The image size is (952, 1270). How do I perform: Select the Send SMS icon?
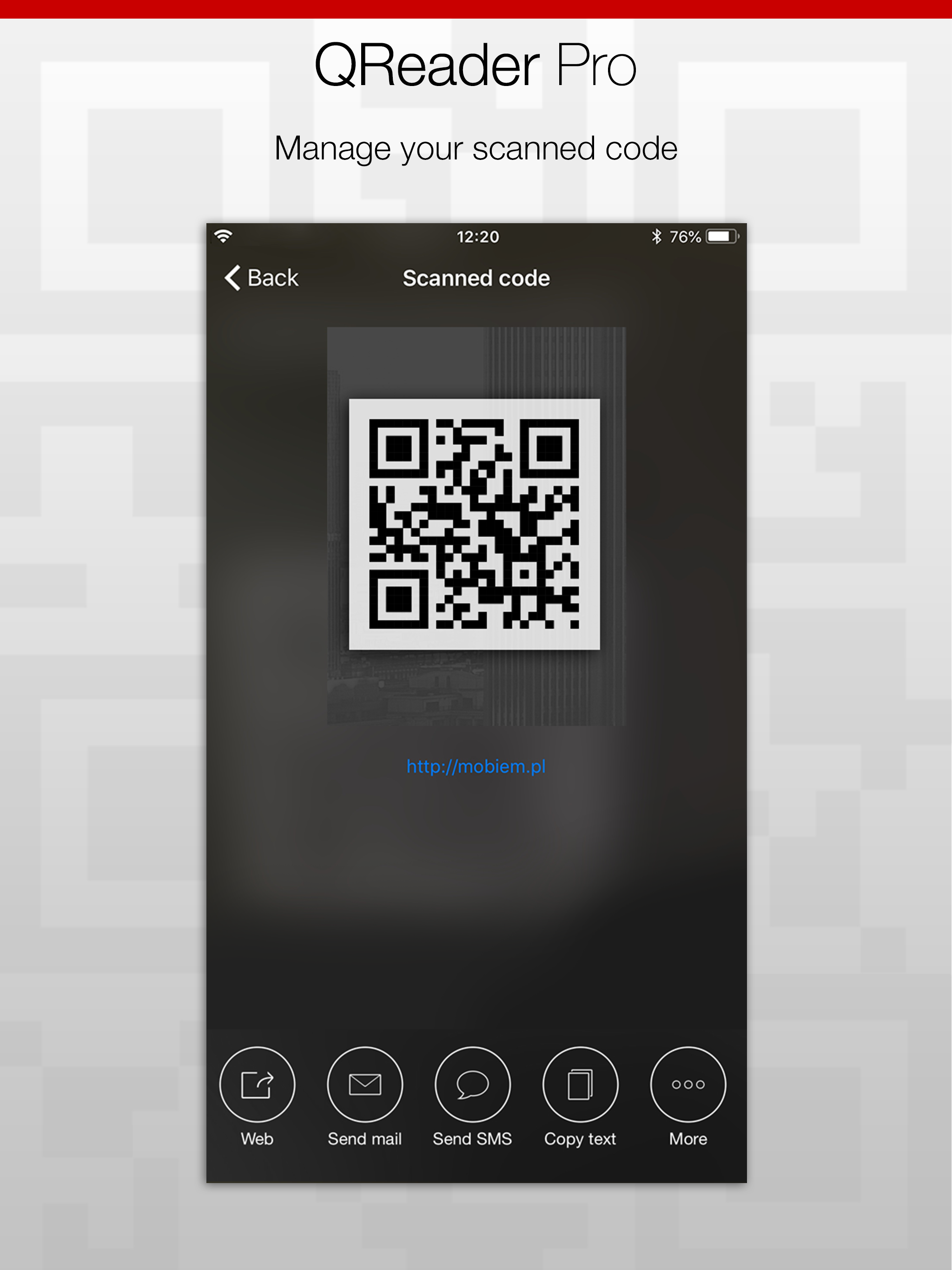tap(473, 1084)
